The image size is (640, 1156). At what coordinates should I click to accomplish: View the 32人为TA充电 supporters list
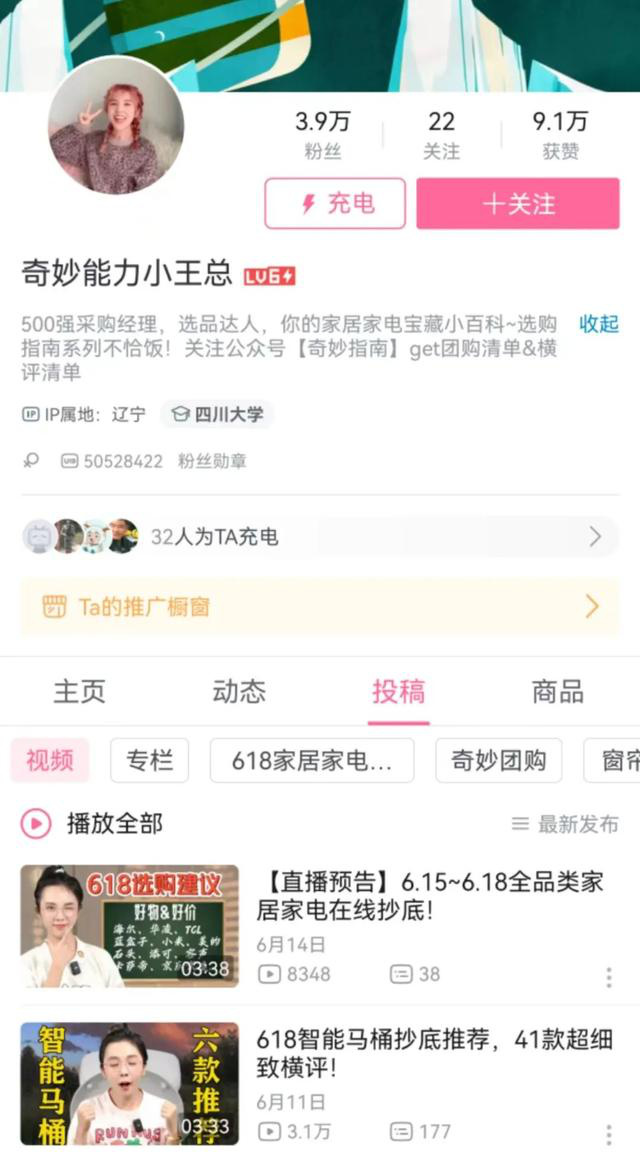coord(320,537)
